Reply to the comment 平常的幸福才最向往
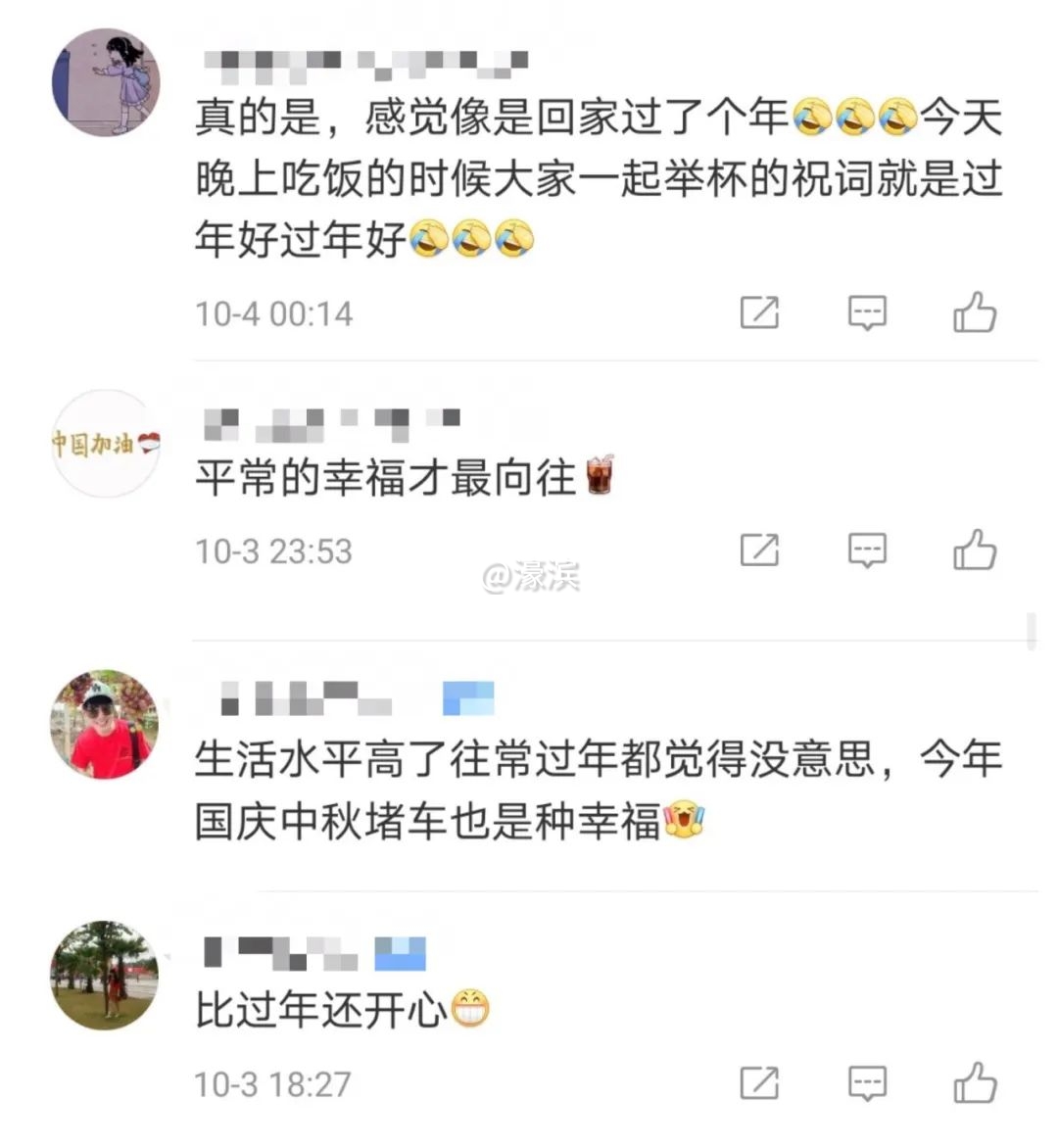The image size is (1058, 1148). click(x=866, y=550)
